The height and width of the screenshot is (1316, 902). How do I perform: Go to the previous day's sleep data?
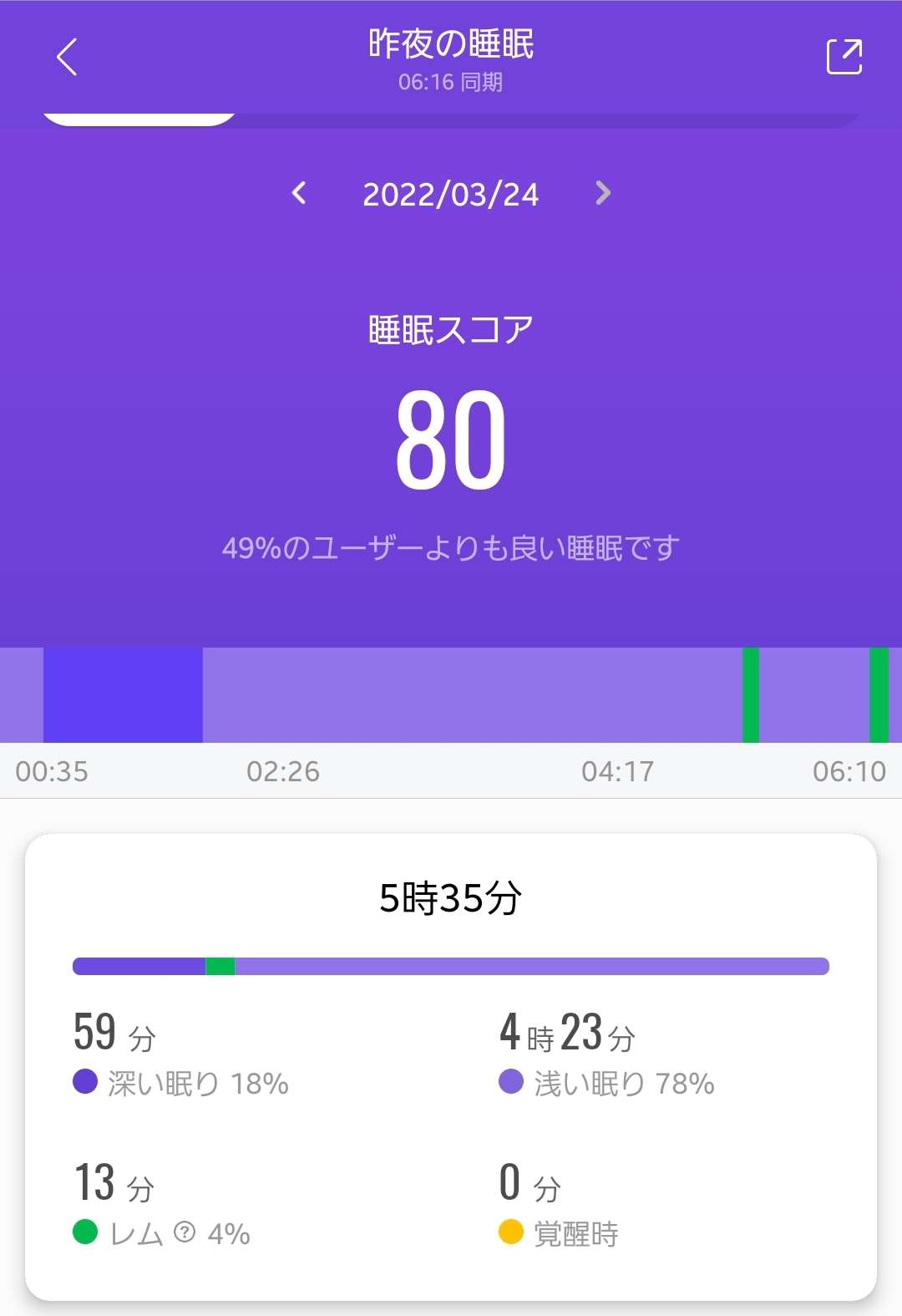tap(299, 193)
